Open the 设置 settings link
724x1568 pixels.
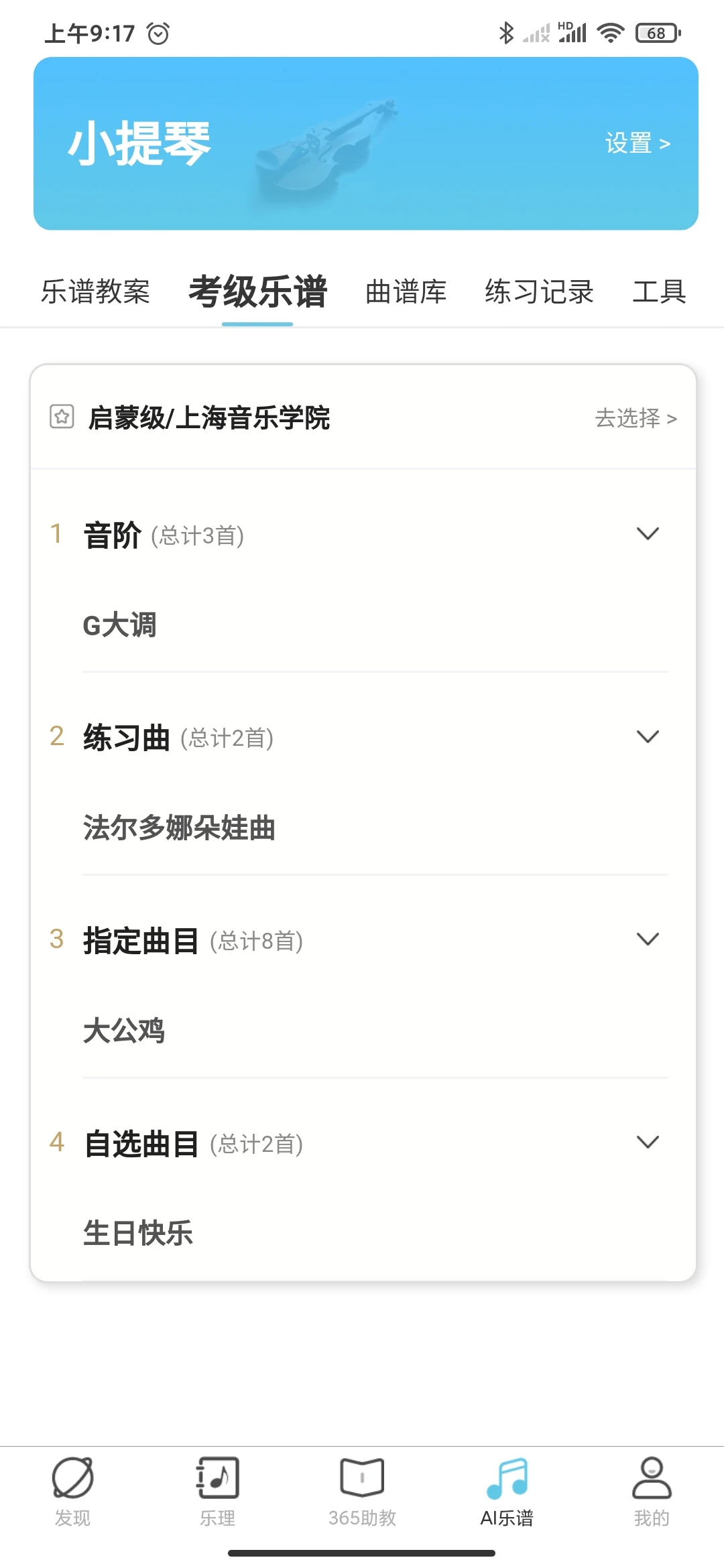637,143
